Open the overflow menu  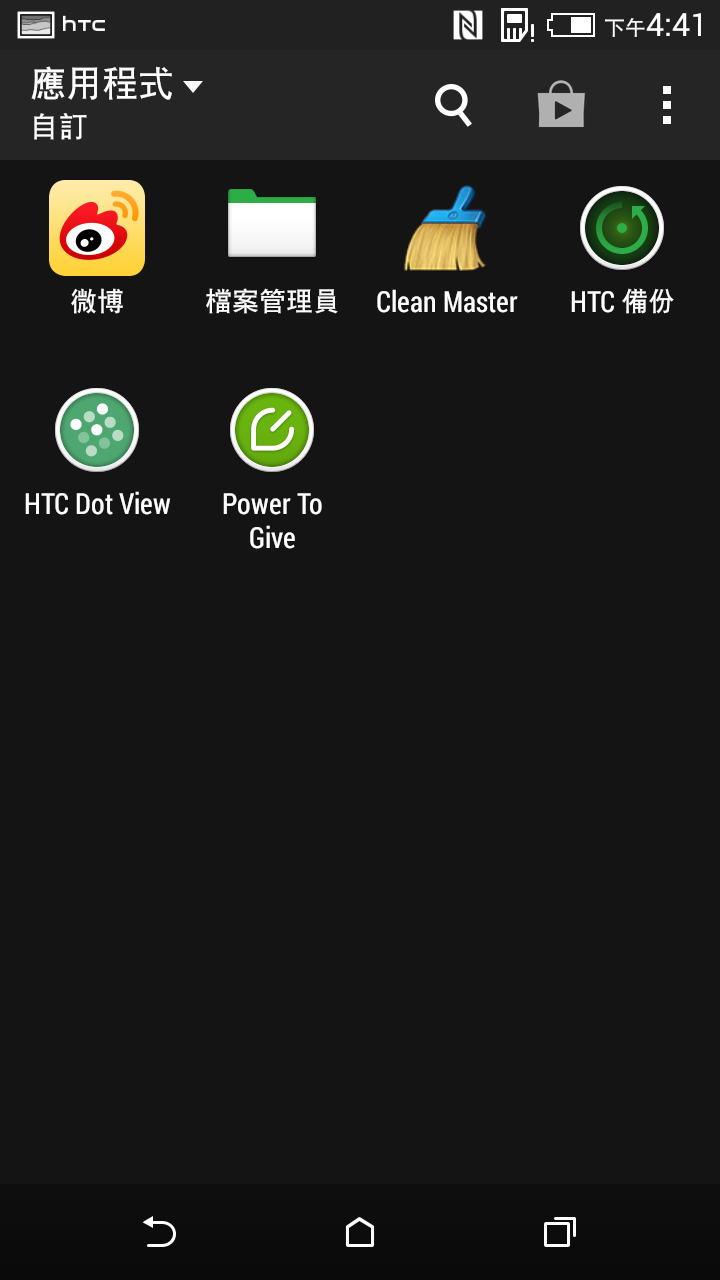click(x=666, y=104)
